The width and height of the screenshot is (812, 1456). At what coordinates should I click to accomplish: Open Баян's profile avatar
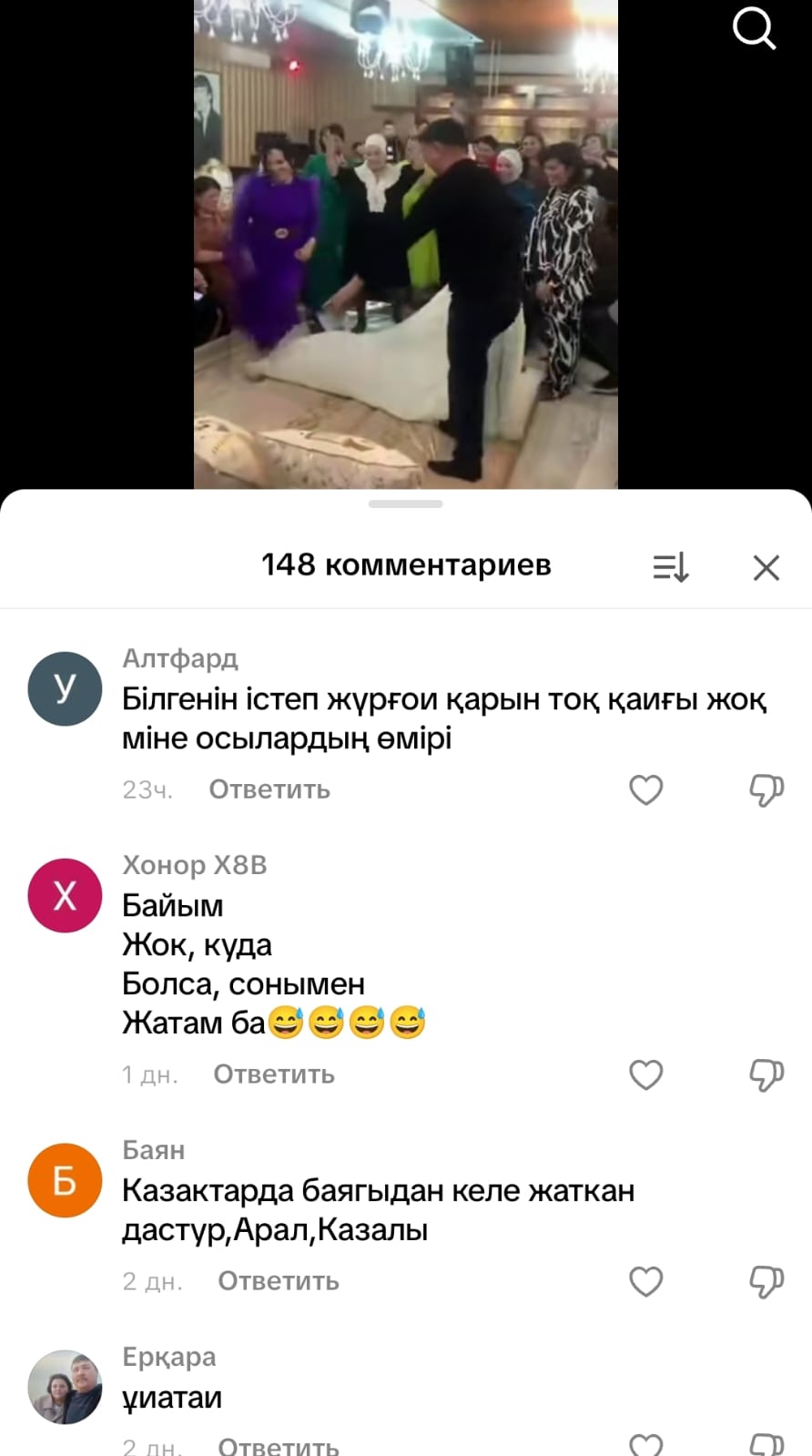coord(65,1180)
